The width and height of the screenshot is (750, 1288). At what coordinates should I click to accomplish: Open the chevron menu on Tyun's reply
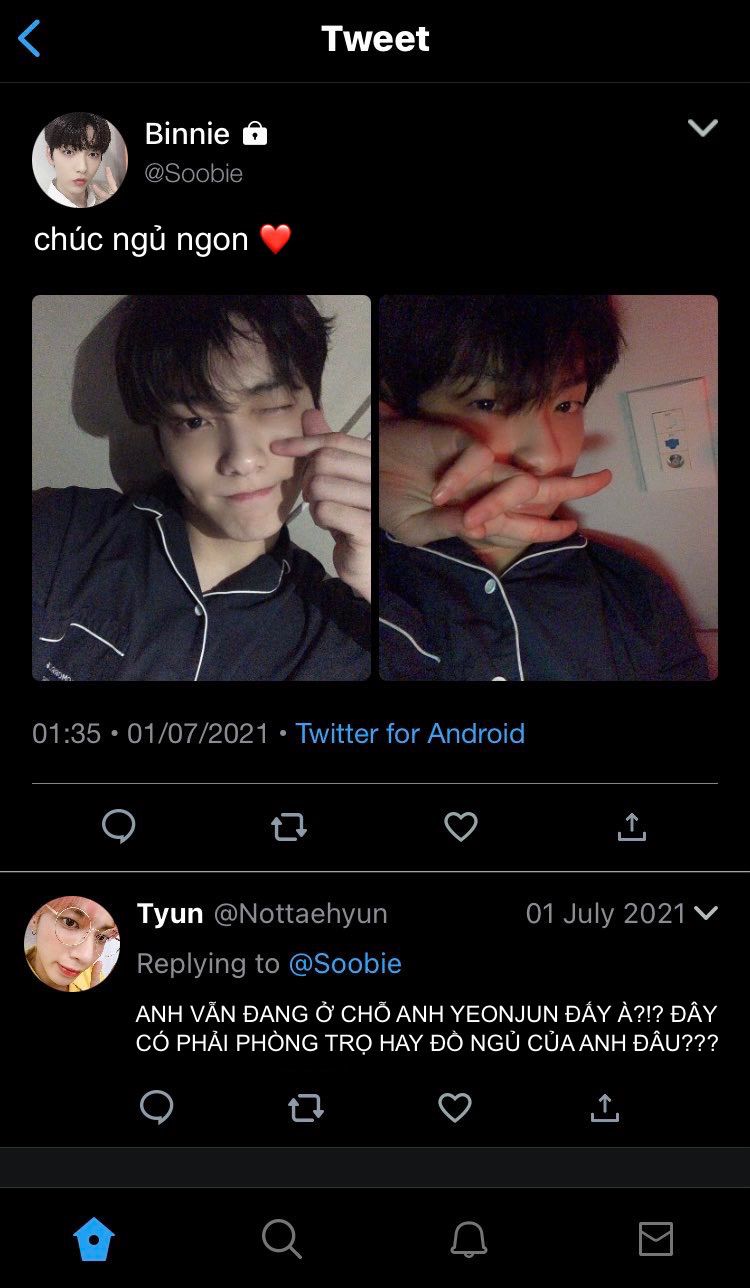pyautogui.click(x=706, y=913)
